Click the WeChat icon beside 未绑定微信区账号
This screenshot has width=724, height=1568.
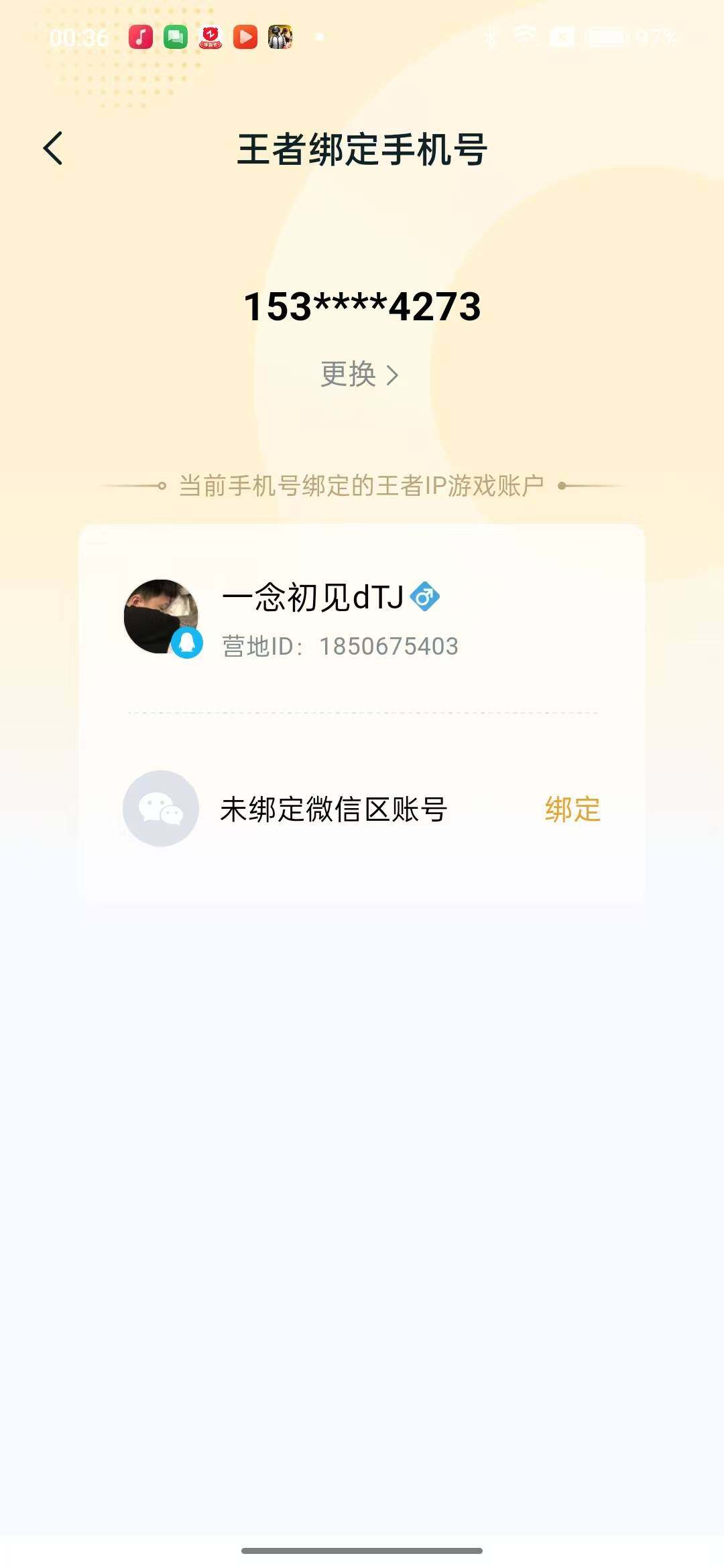tap(160, 809)
